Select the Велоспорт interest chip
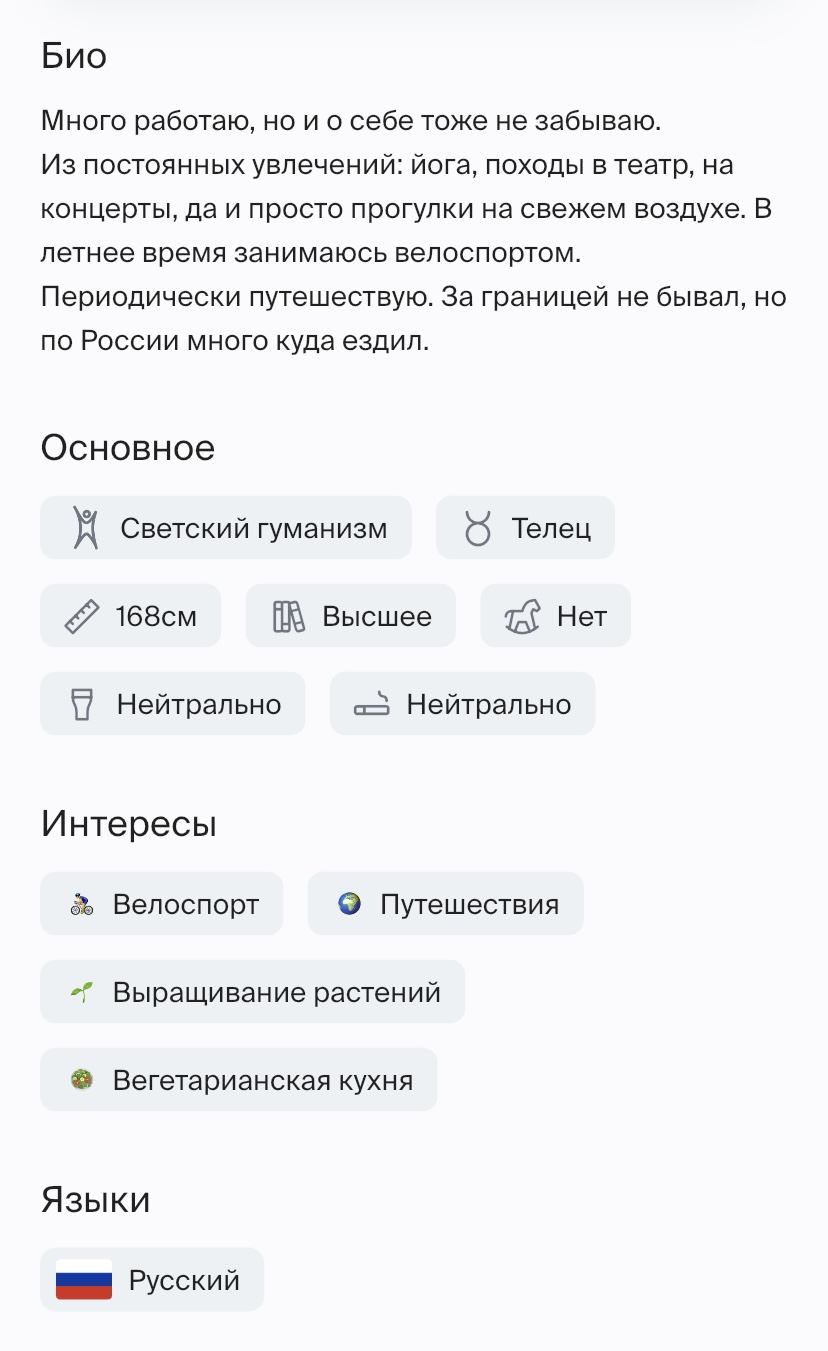 [x=162, y=903]
